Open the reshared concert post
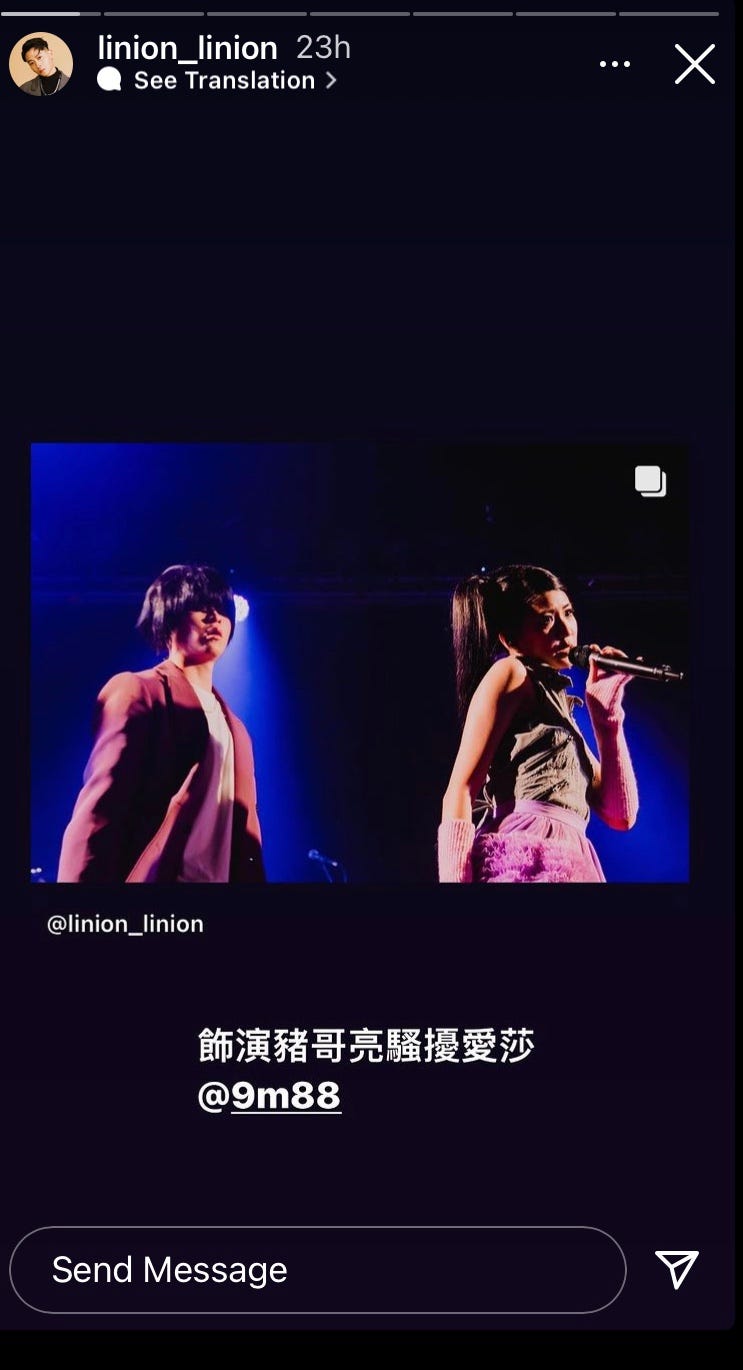Screen dimensions: 743x1370 (360, 662)
